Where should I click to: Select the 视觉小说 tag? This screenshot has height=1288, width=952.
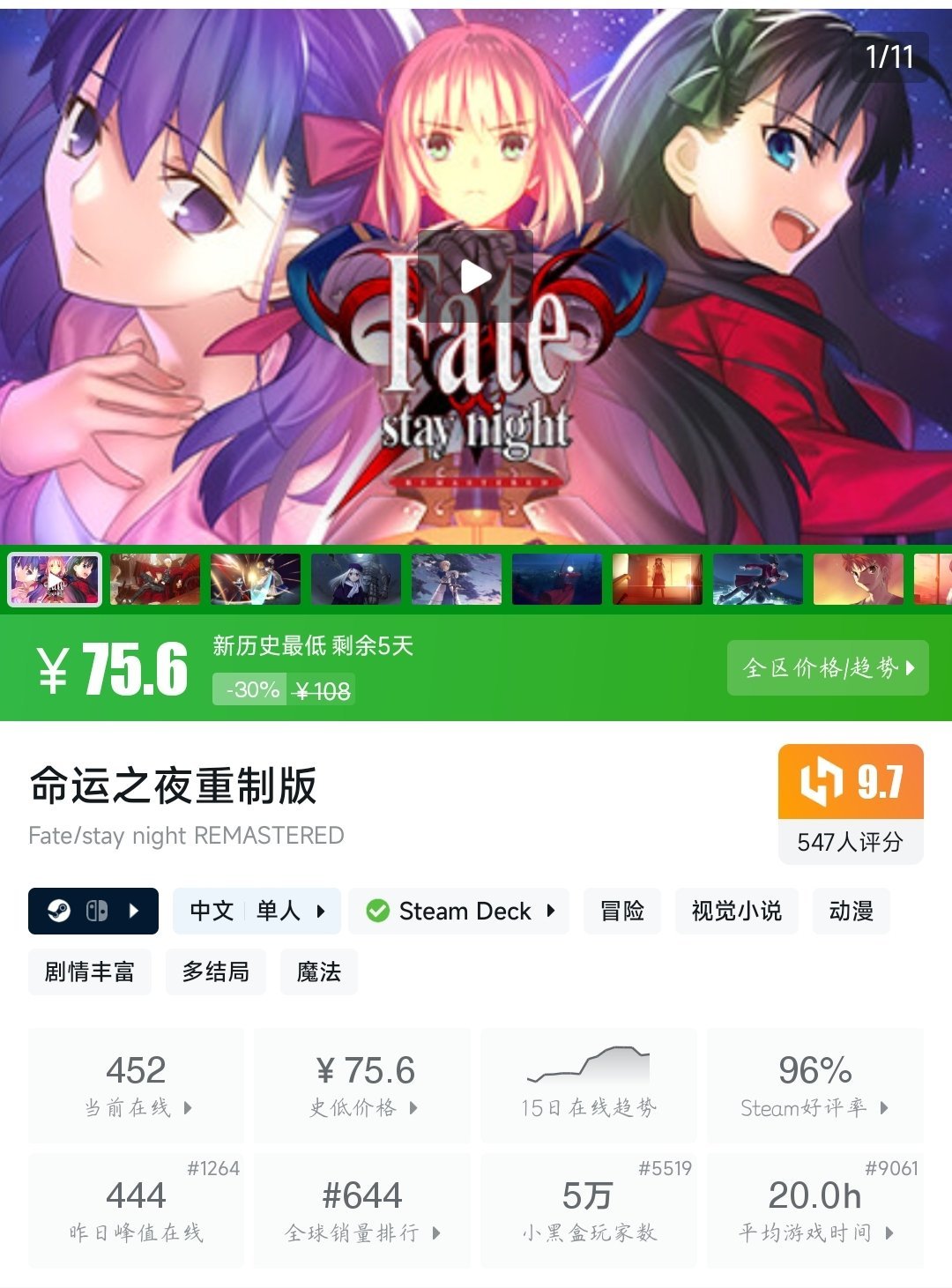click(736, 911)
